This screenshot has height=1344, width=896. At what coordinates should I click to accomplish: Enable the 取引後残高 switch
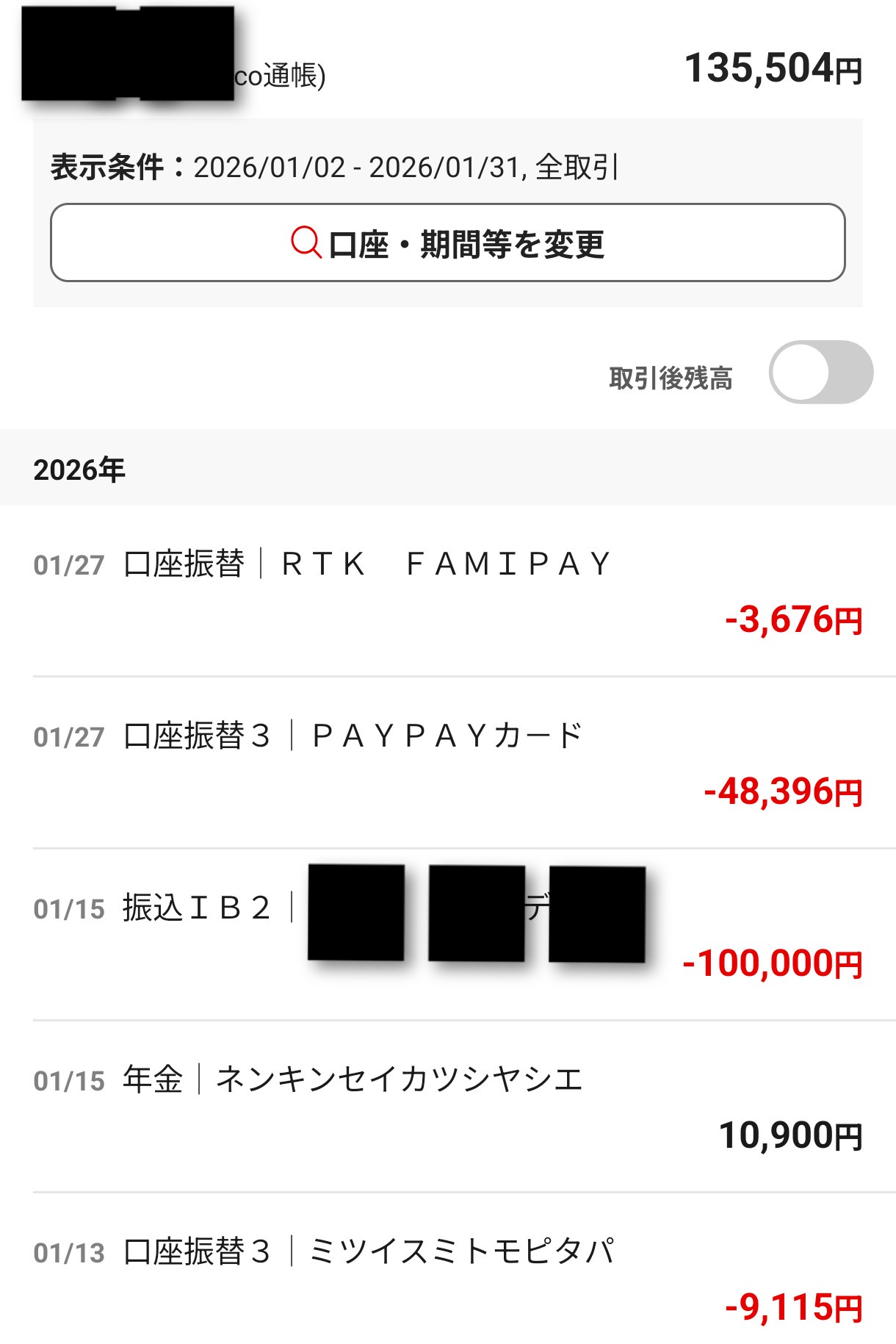(x=820, y=373)
